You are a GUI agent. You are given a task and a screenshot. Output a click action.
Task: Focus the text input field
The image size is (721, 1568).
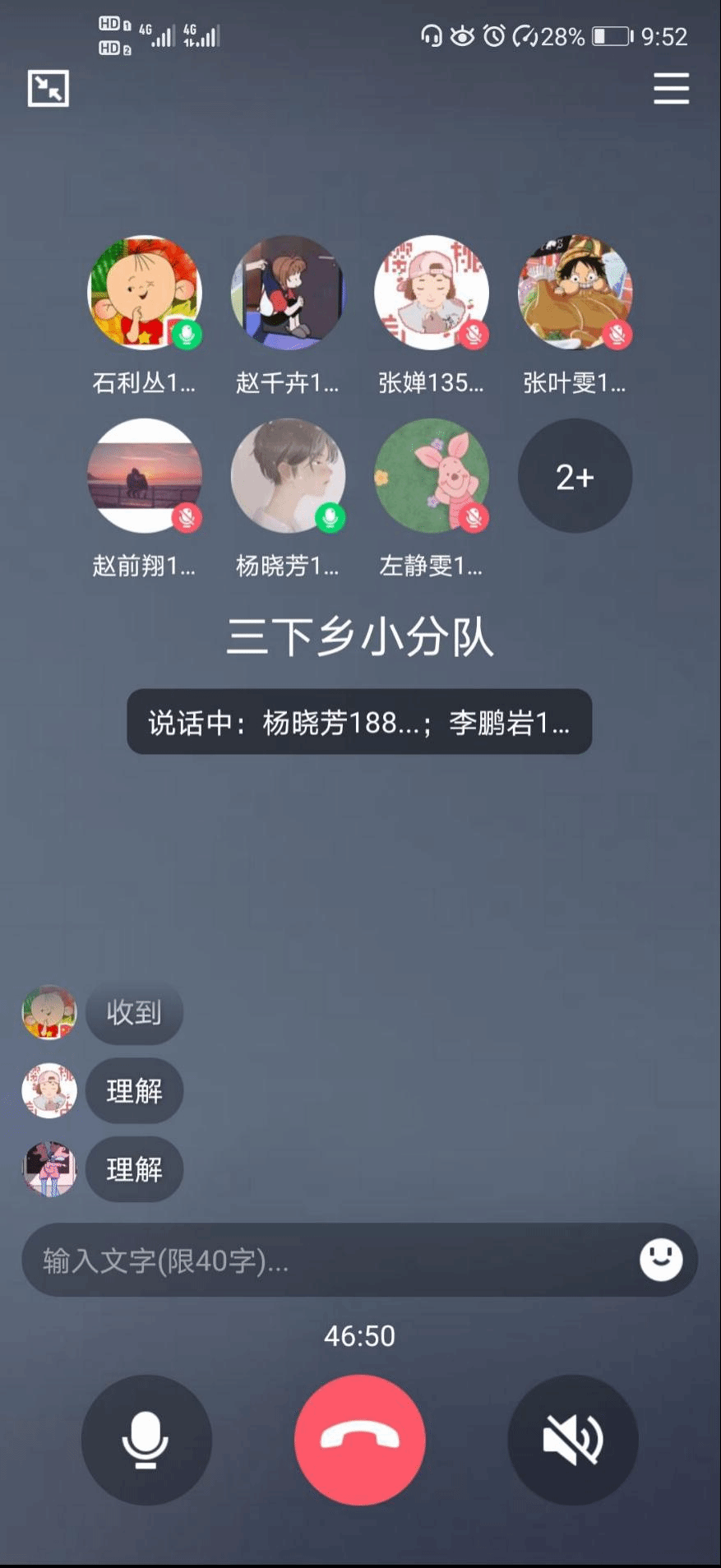[329, 1260]
